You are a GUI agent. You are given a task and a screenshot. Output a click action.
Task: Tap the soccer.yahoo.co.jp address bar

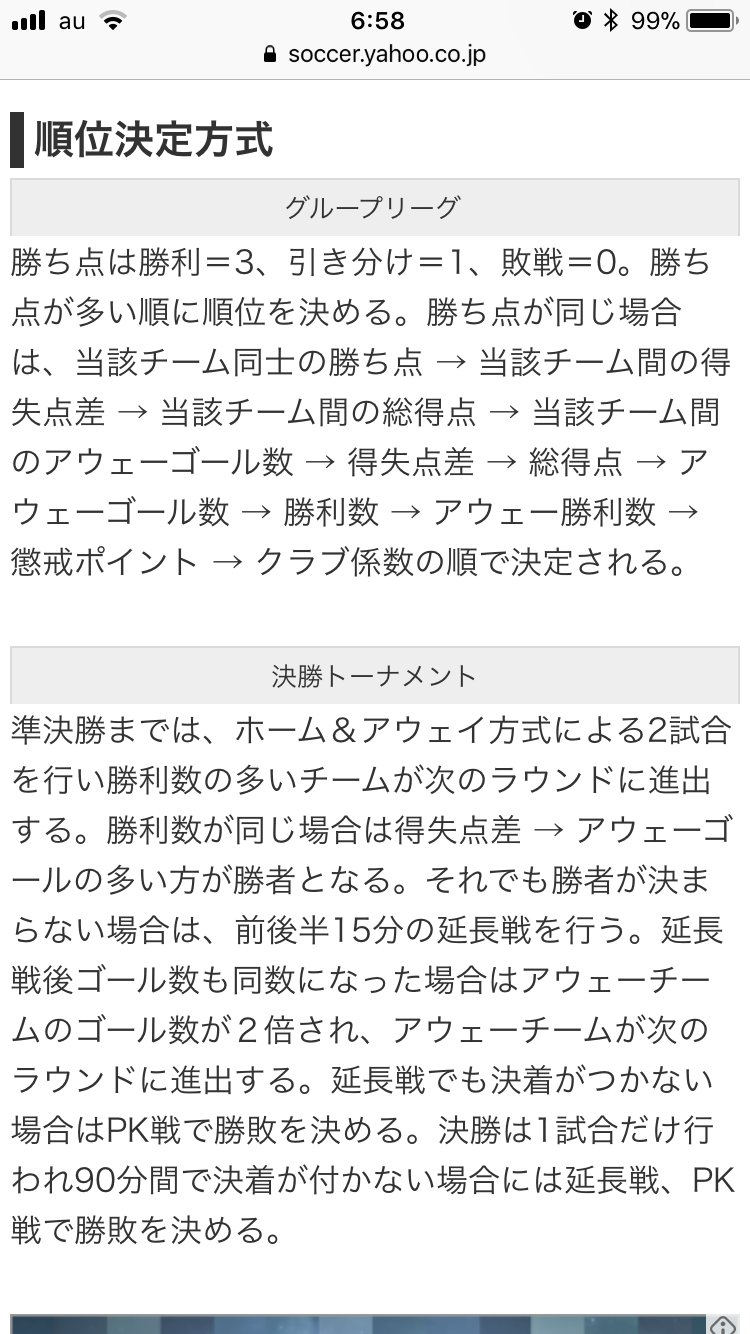[375, 54]
